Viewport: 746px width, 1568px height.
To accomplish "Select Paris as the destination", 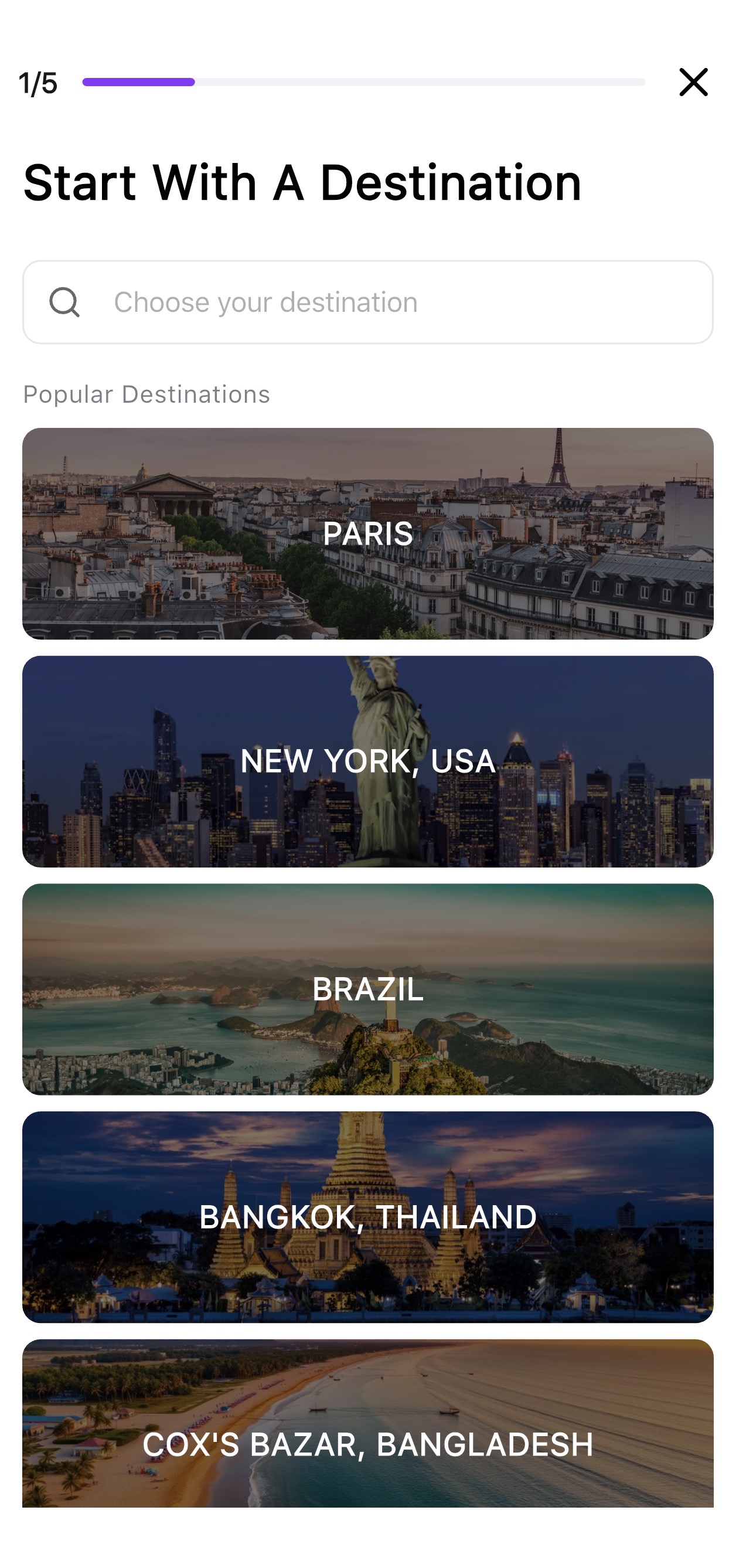I will point(367,533).
